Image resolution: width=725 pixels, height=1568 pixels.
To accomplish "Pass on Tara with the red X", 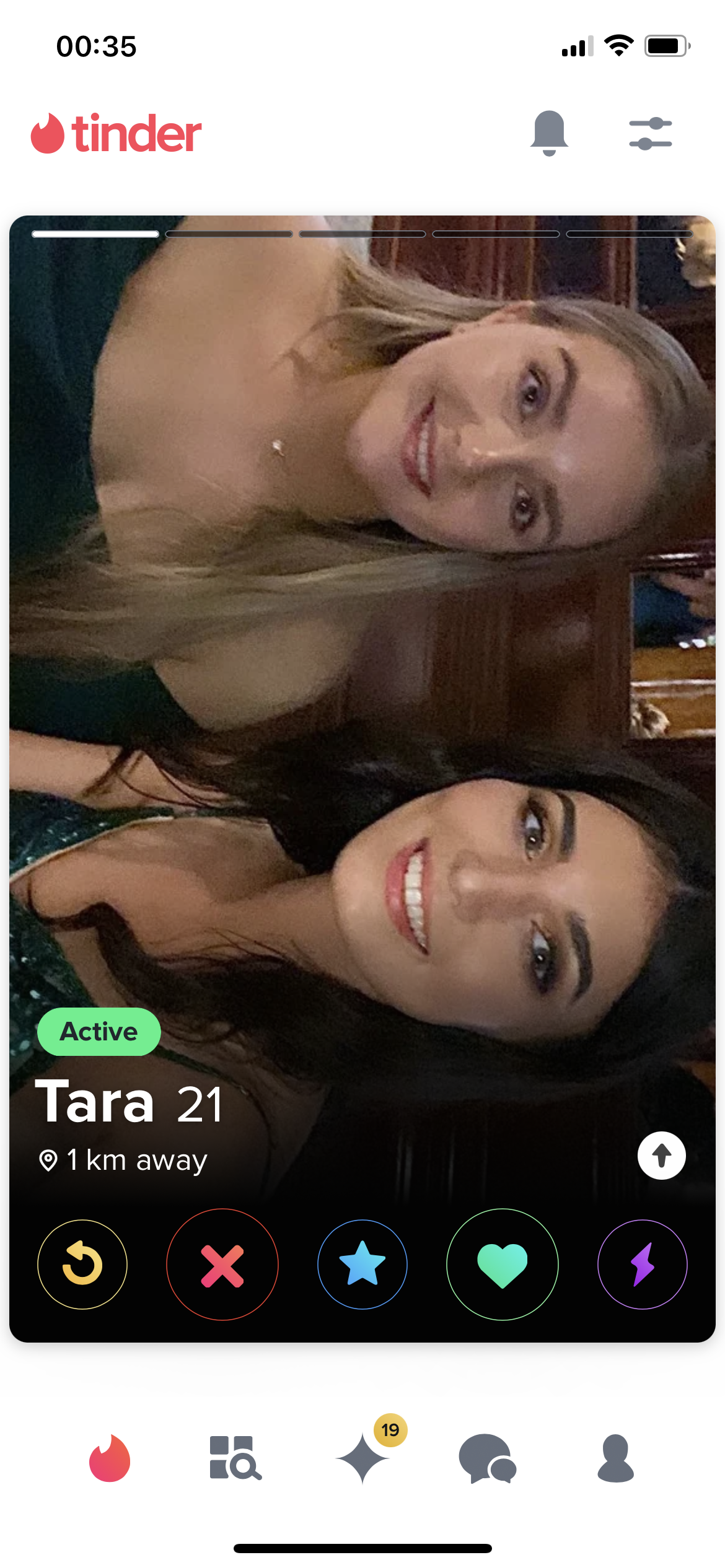I will pyautogui.click(x=222, y=1264).
